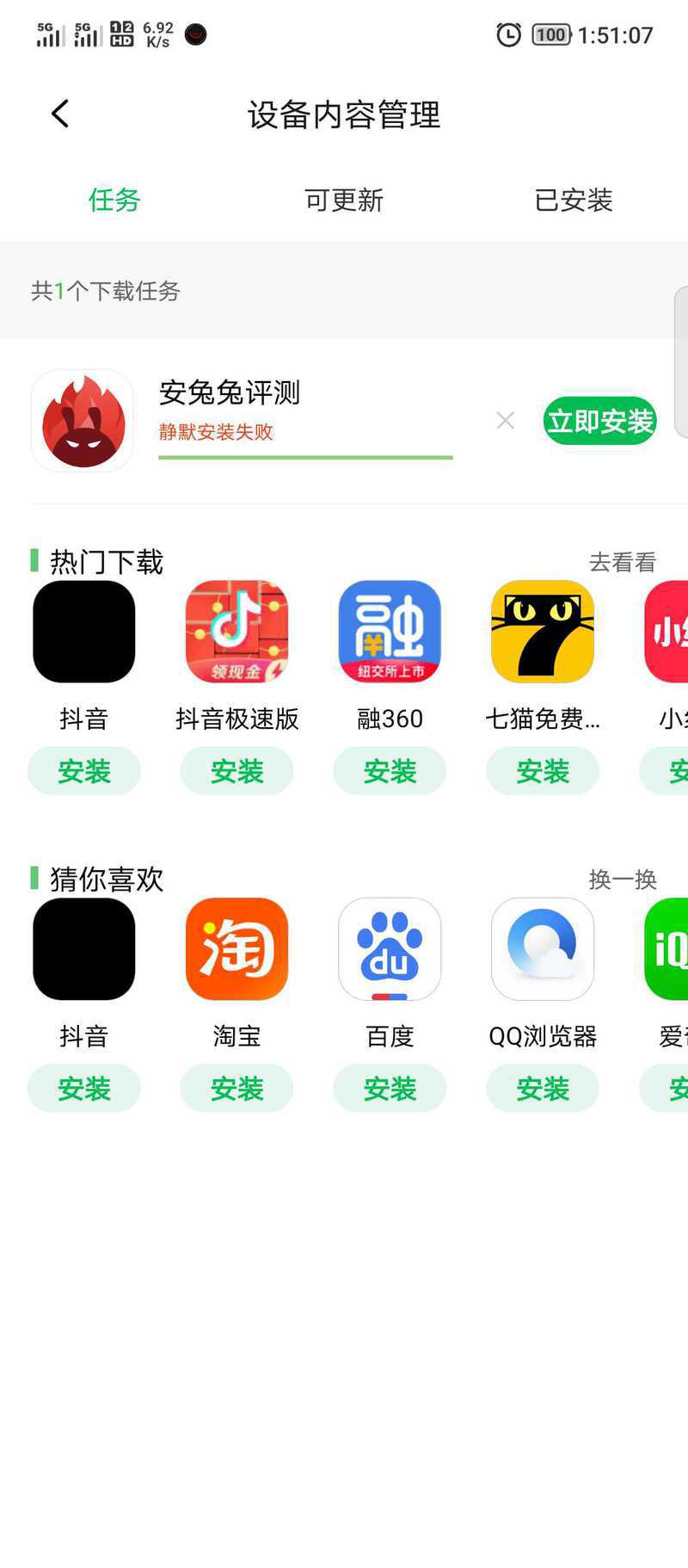Switch to the 已安装 tab
Viewport: 688px width, 1568px height.
574,201
